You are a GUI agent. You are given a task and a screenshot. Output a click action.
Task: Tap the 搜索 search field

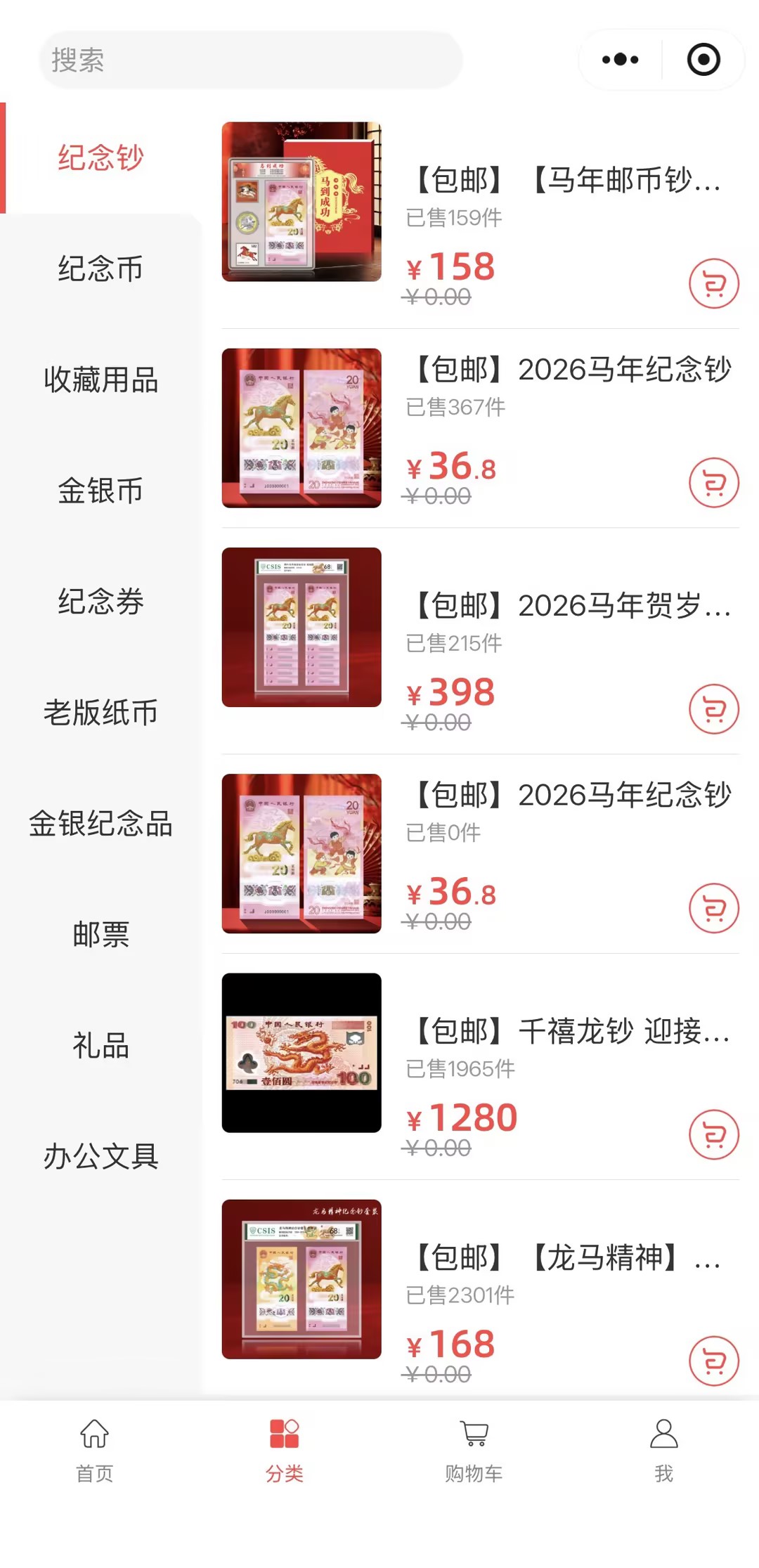(249, 60)
